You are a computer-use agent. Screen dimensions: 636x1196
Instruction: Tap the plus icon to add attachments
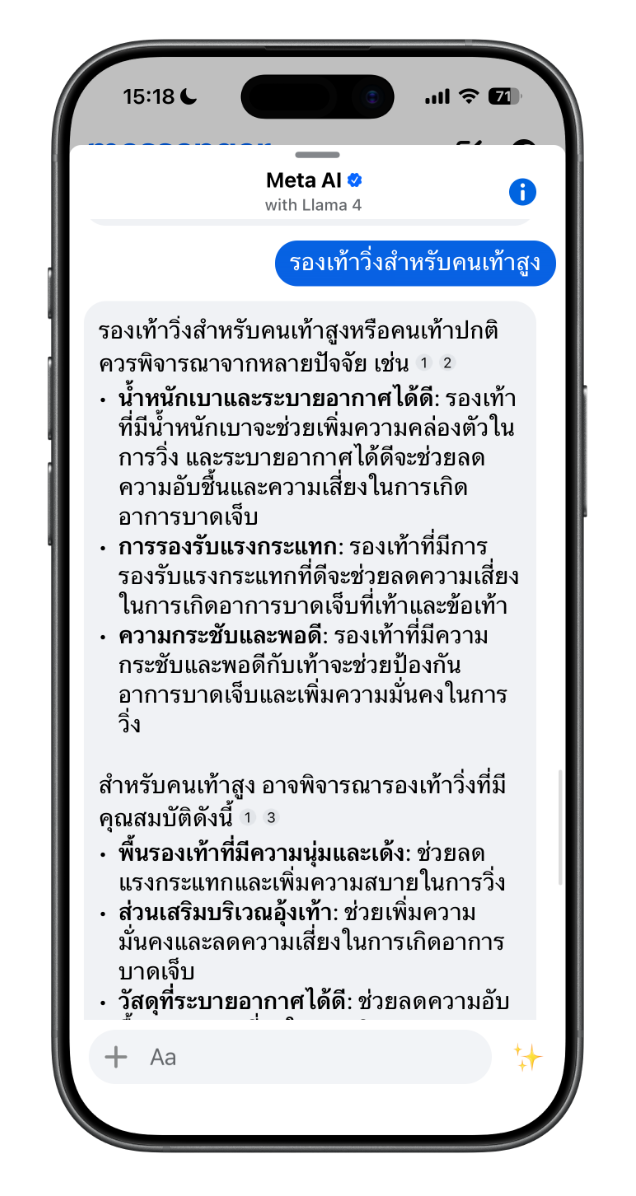point(116,1057)
